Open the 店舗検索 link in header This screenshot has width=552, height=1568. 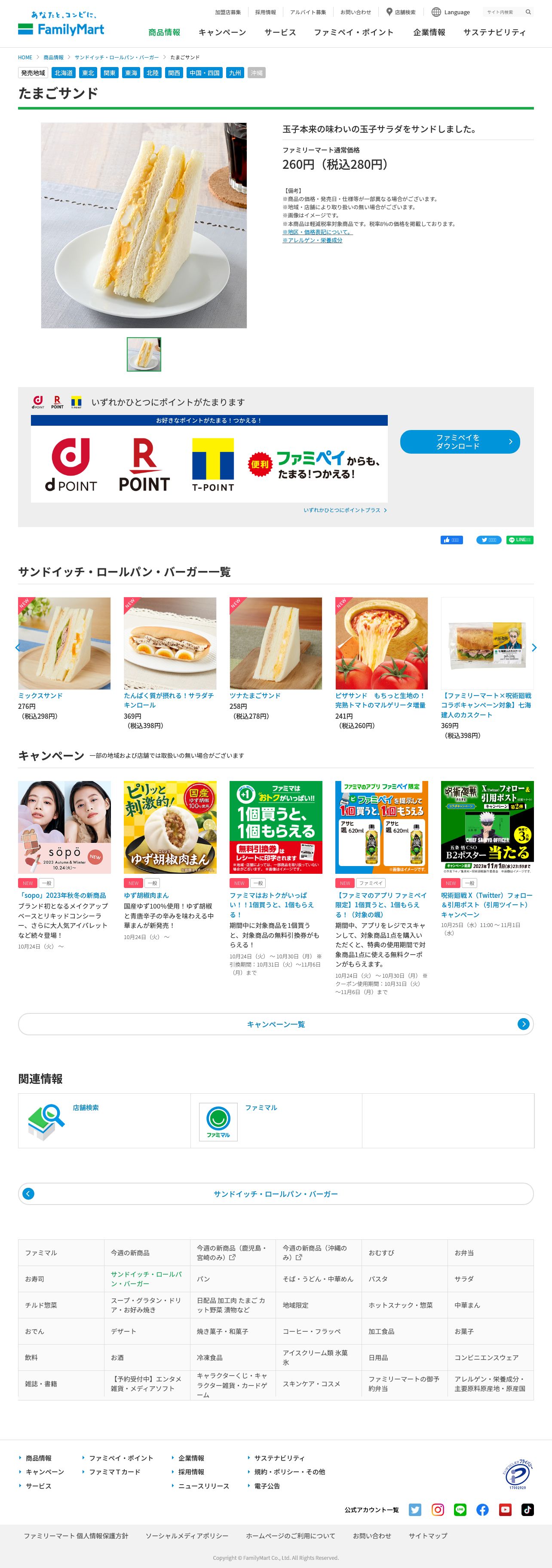tap(401, 12)
